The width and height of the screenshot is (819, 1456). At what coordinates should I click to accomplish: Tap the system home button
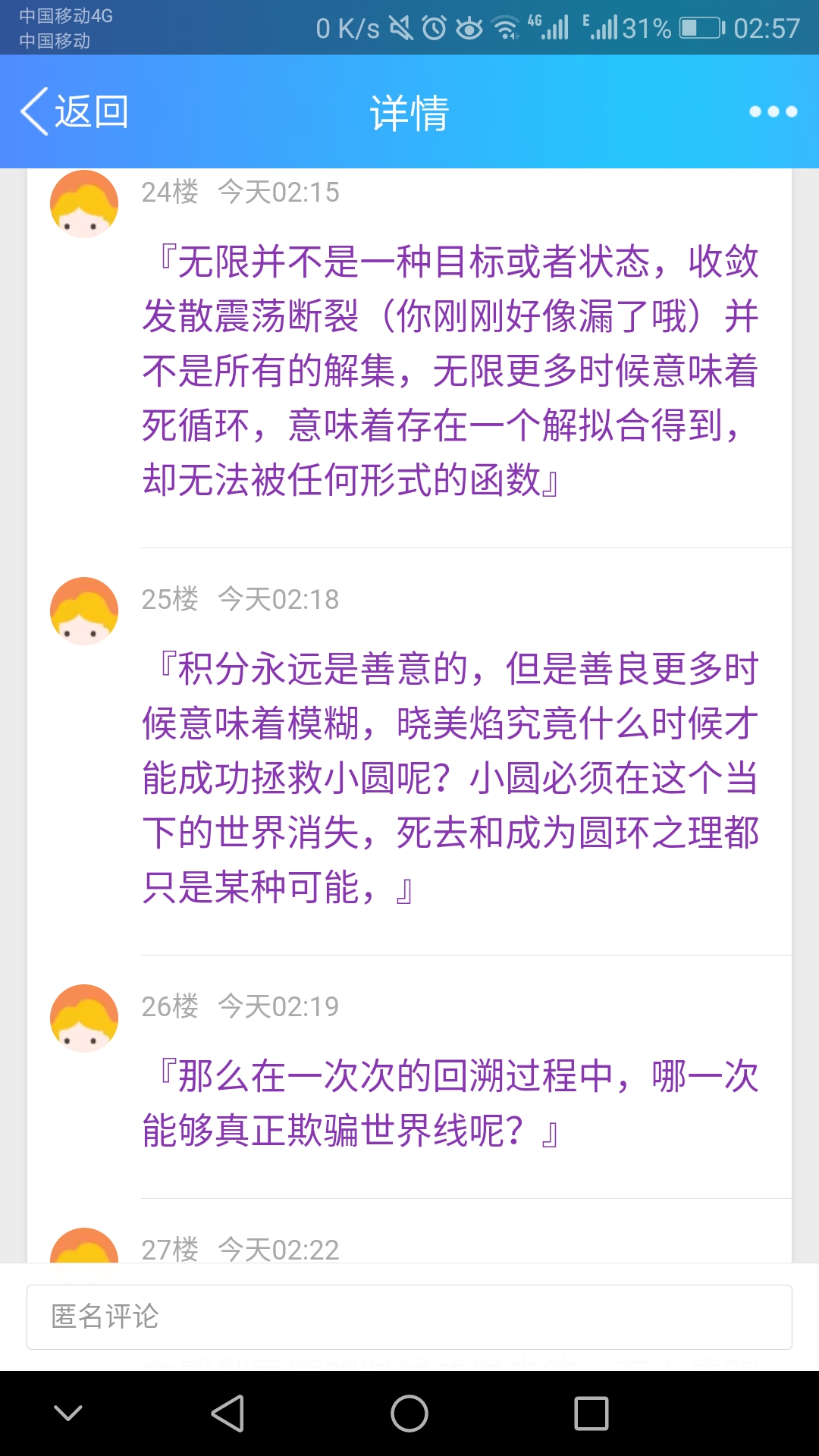point(409,1414)
